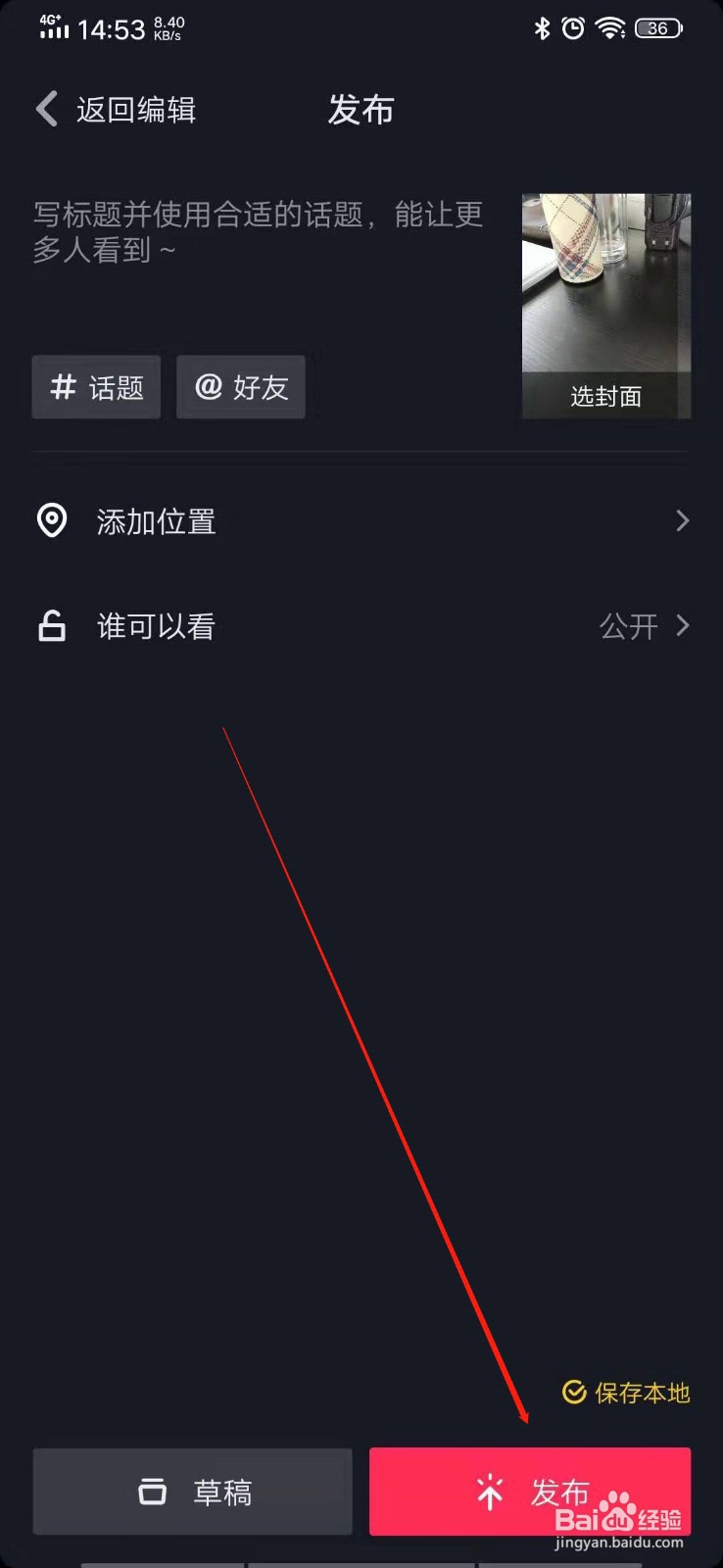Viewport: 723px width, 1568px height.
Task: Click the location pin icon
Action: [52, 520]
